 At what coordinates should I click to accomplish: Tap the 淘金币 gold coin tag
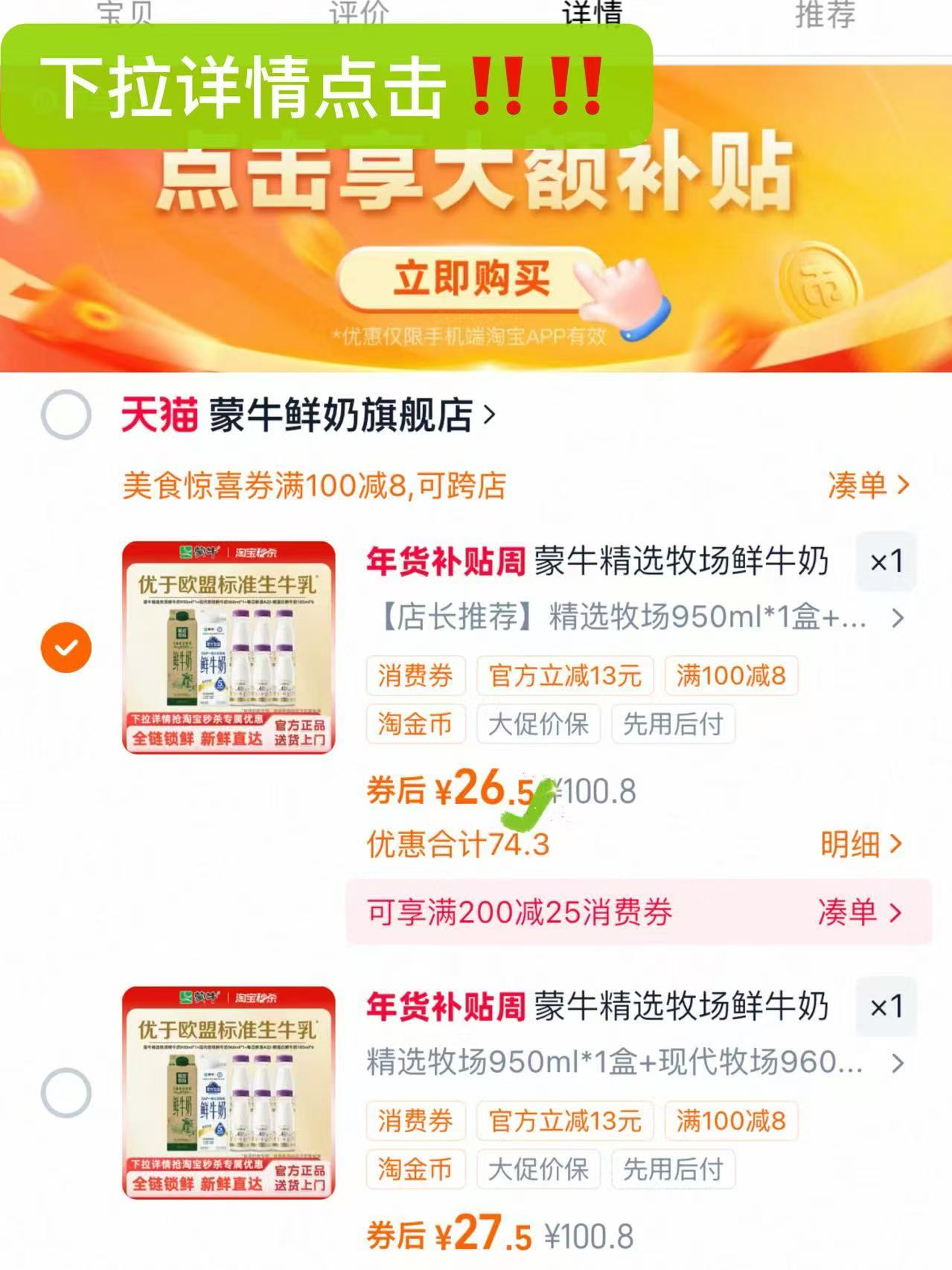coord(415,724)
